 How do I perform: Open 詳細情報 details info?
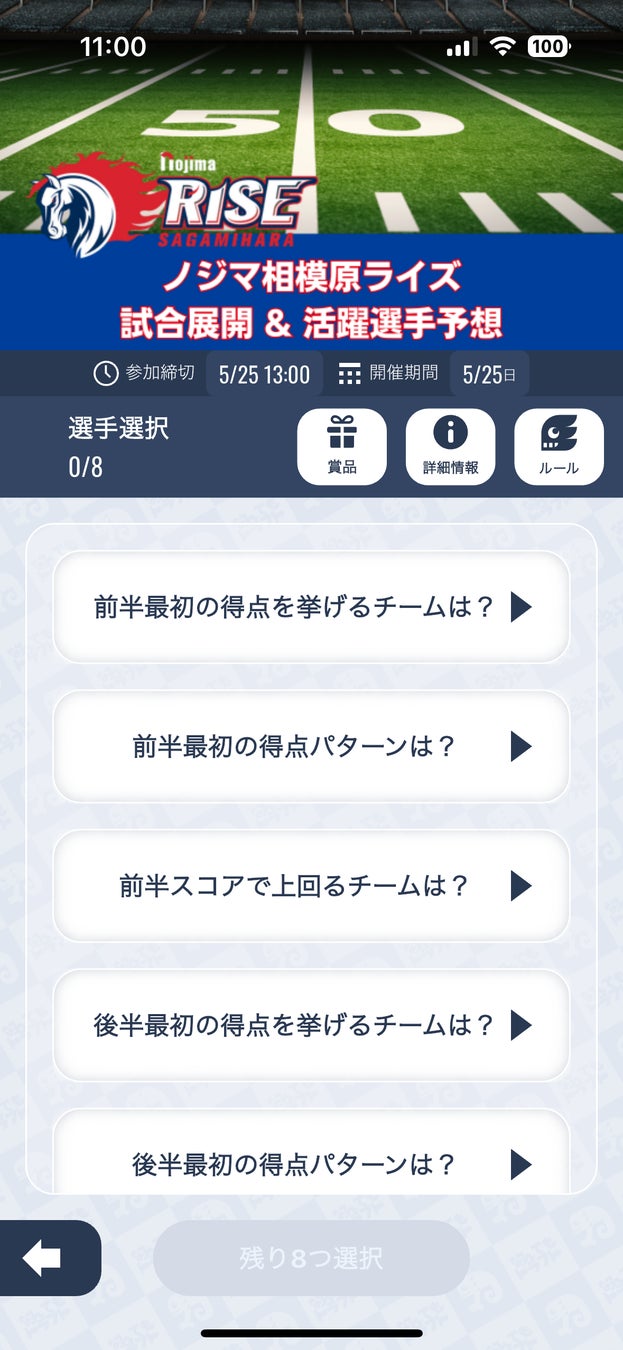pyautogui.click(x=450, y=447)
